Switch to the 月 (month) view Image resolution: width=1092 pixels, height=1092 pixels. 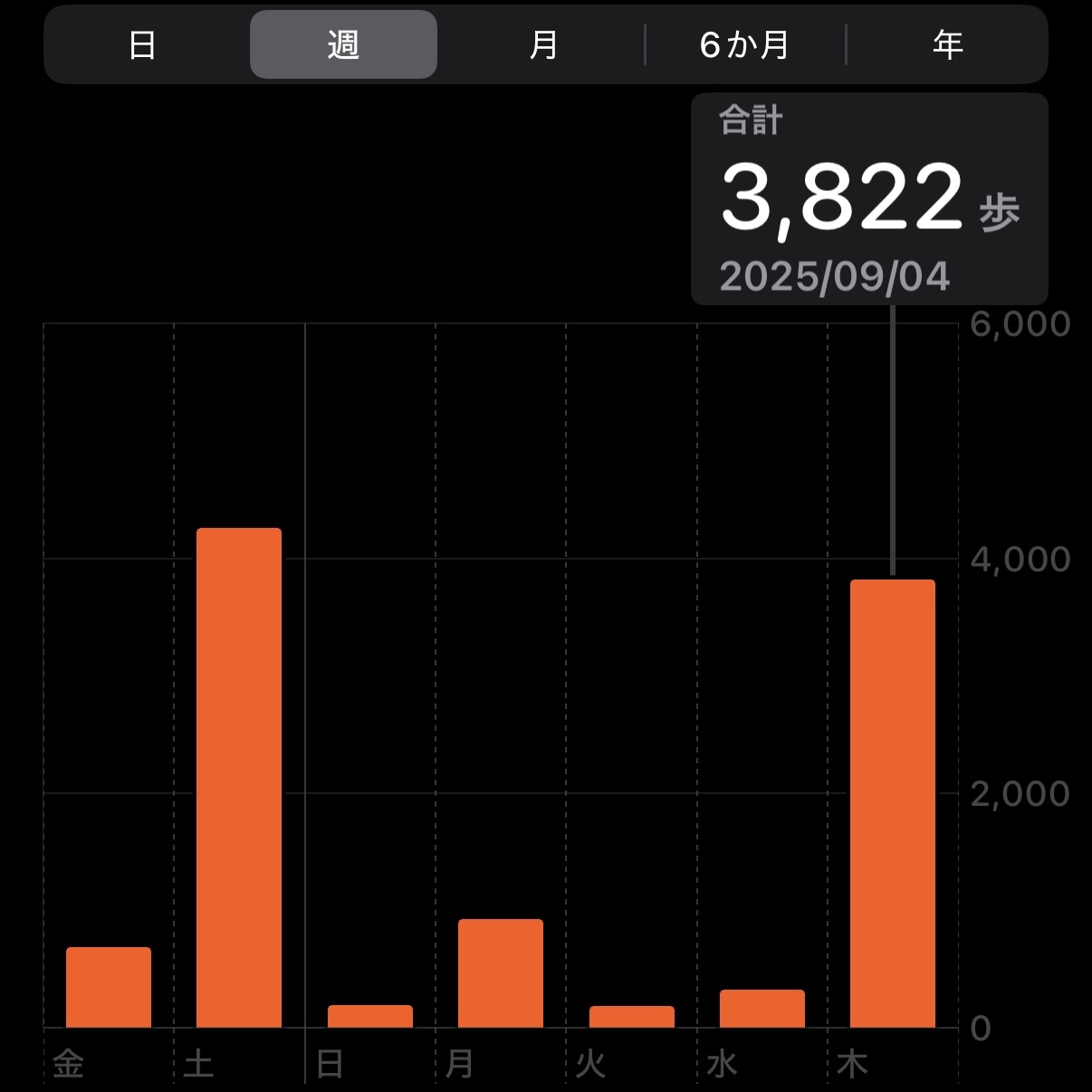[x=543, y=44]
